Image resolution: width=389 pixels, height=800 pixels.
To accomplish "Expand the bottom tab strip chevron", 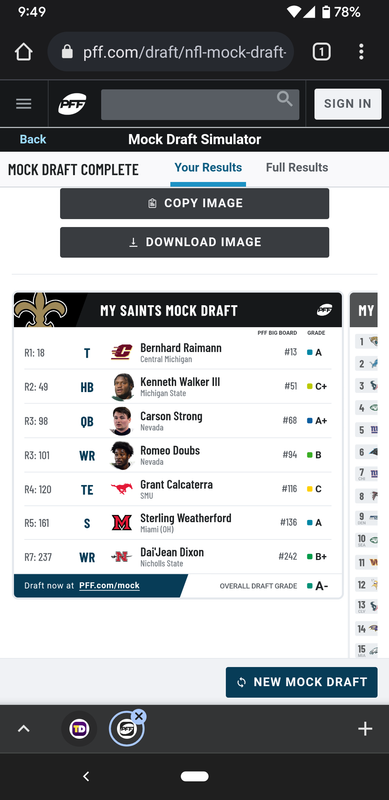I will 23,729.
